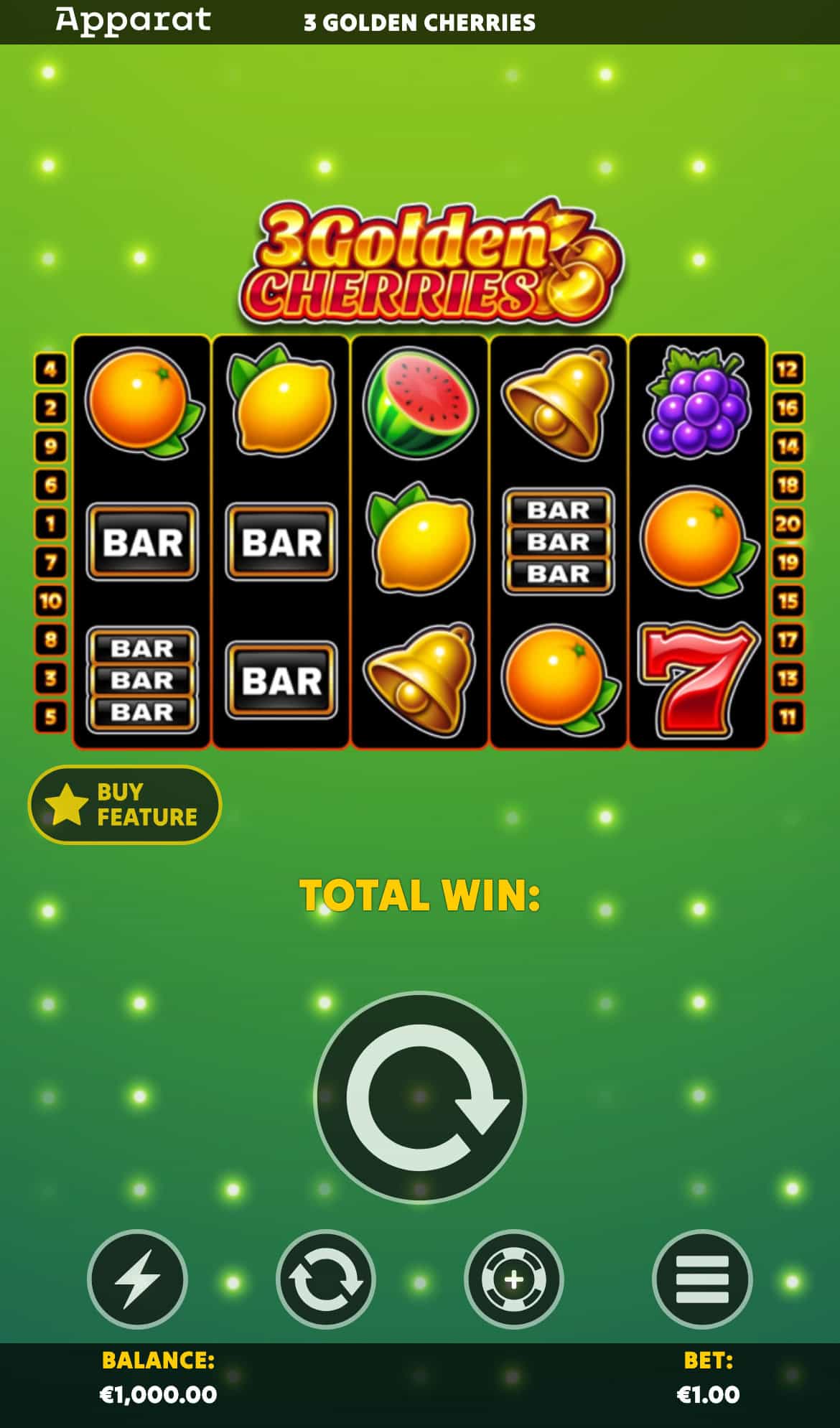Adjust the bet with the chip icon

pyautogui.click(x=514, y=1279)
